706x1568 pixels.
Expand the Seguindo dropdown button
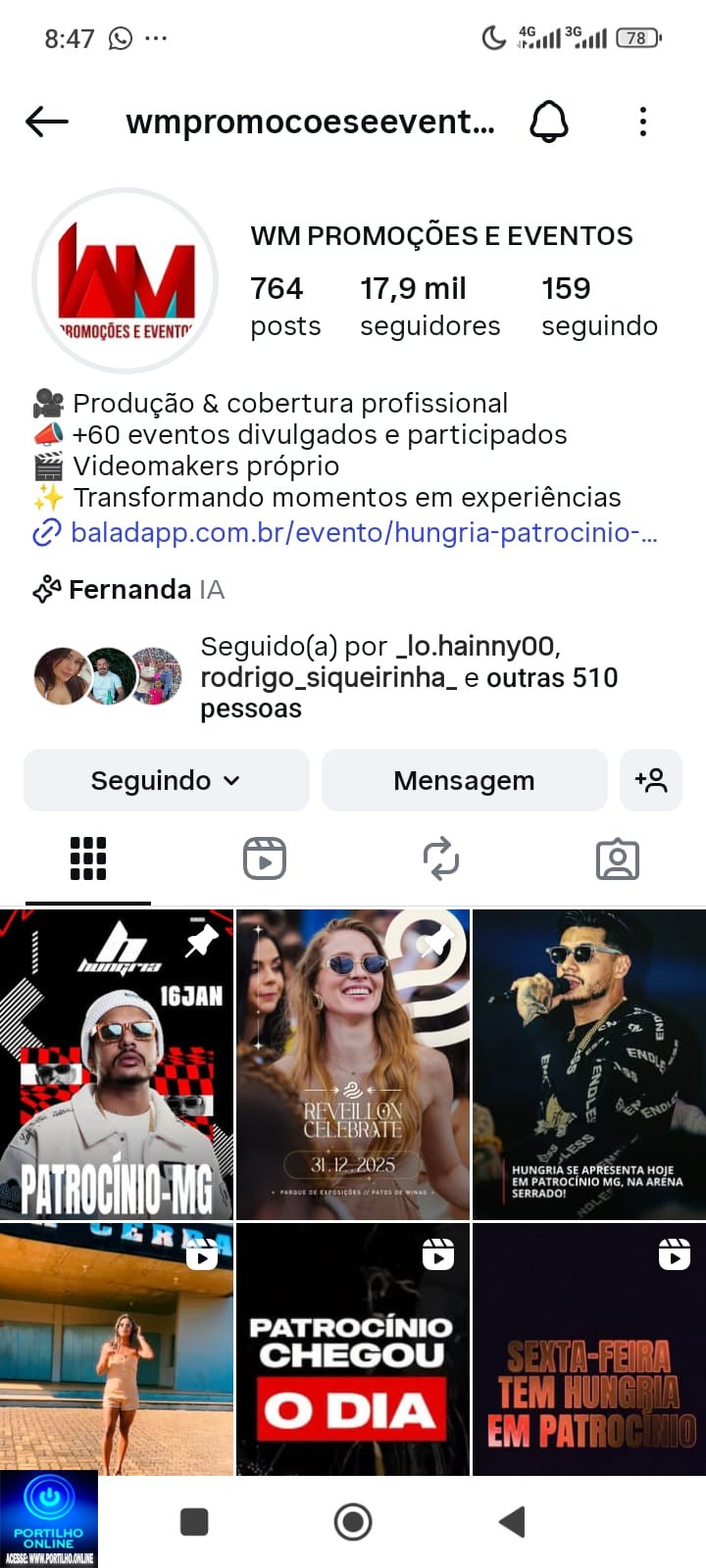(166, 780)
